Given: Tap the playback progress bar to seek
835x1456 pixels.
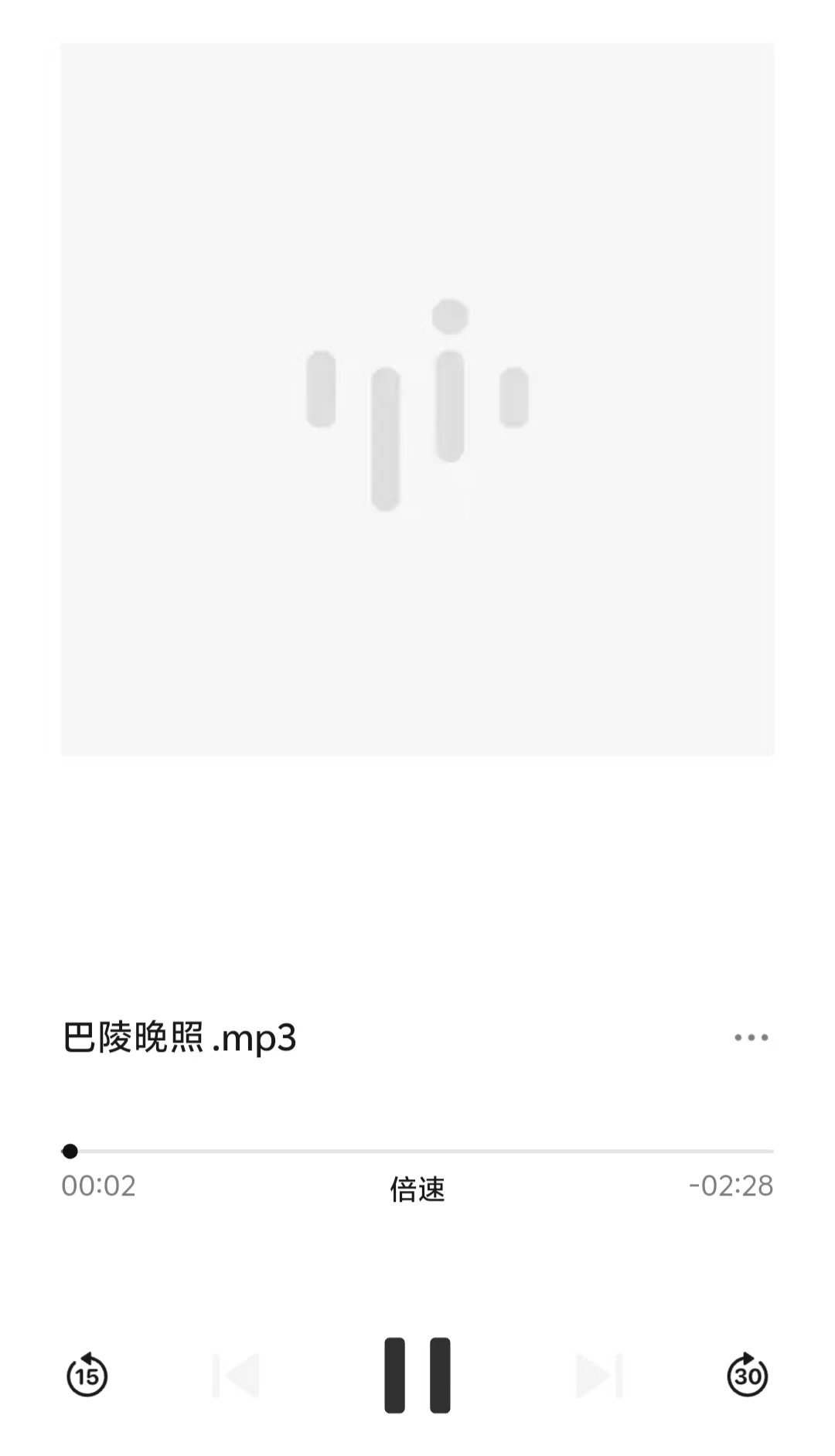Looking at the screenshot, I should [x=417, y=1151].
